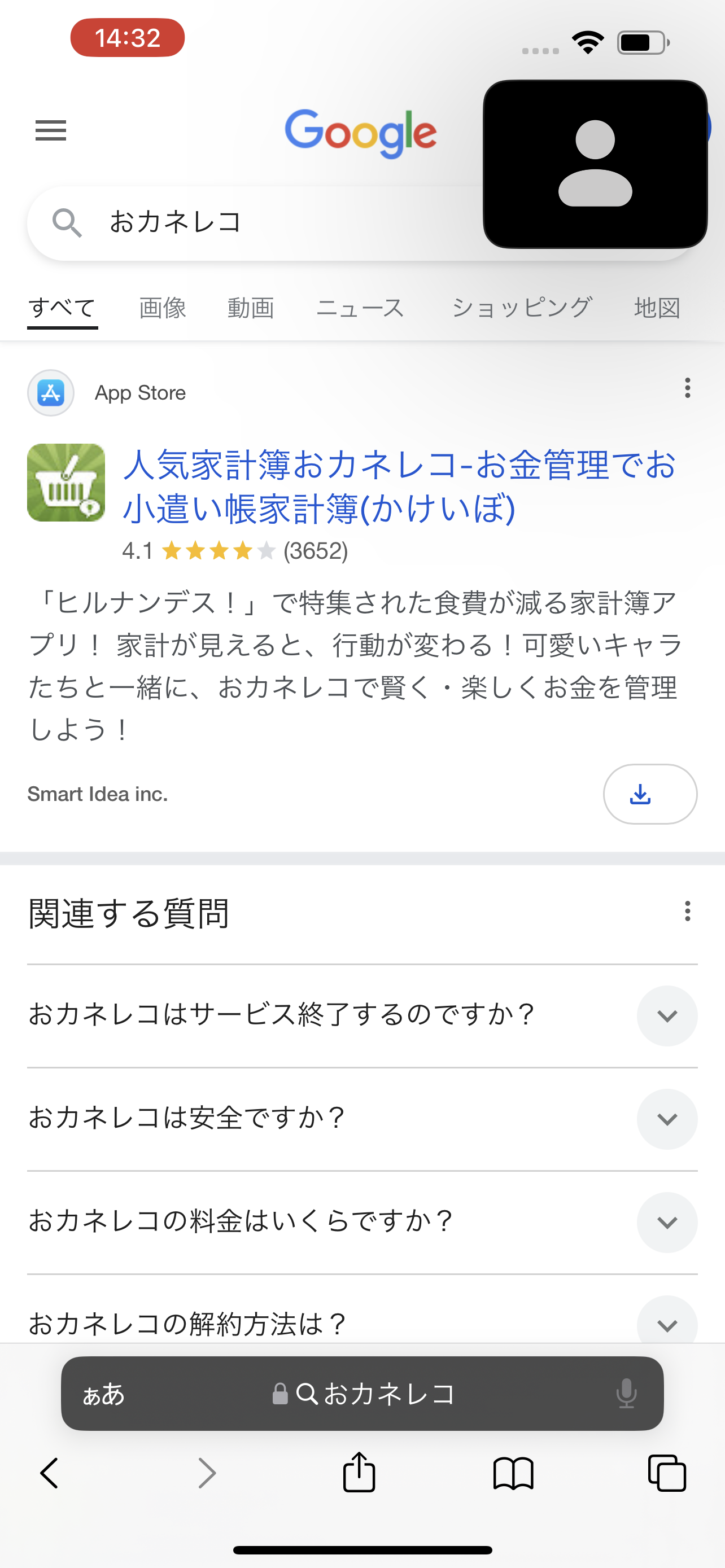Image resolution: width=725 pixels, height=1568 pixels.
Task: Open the overflow menu for App Store result
Action: point(687,388)
